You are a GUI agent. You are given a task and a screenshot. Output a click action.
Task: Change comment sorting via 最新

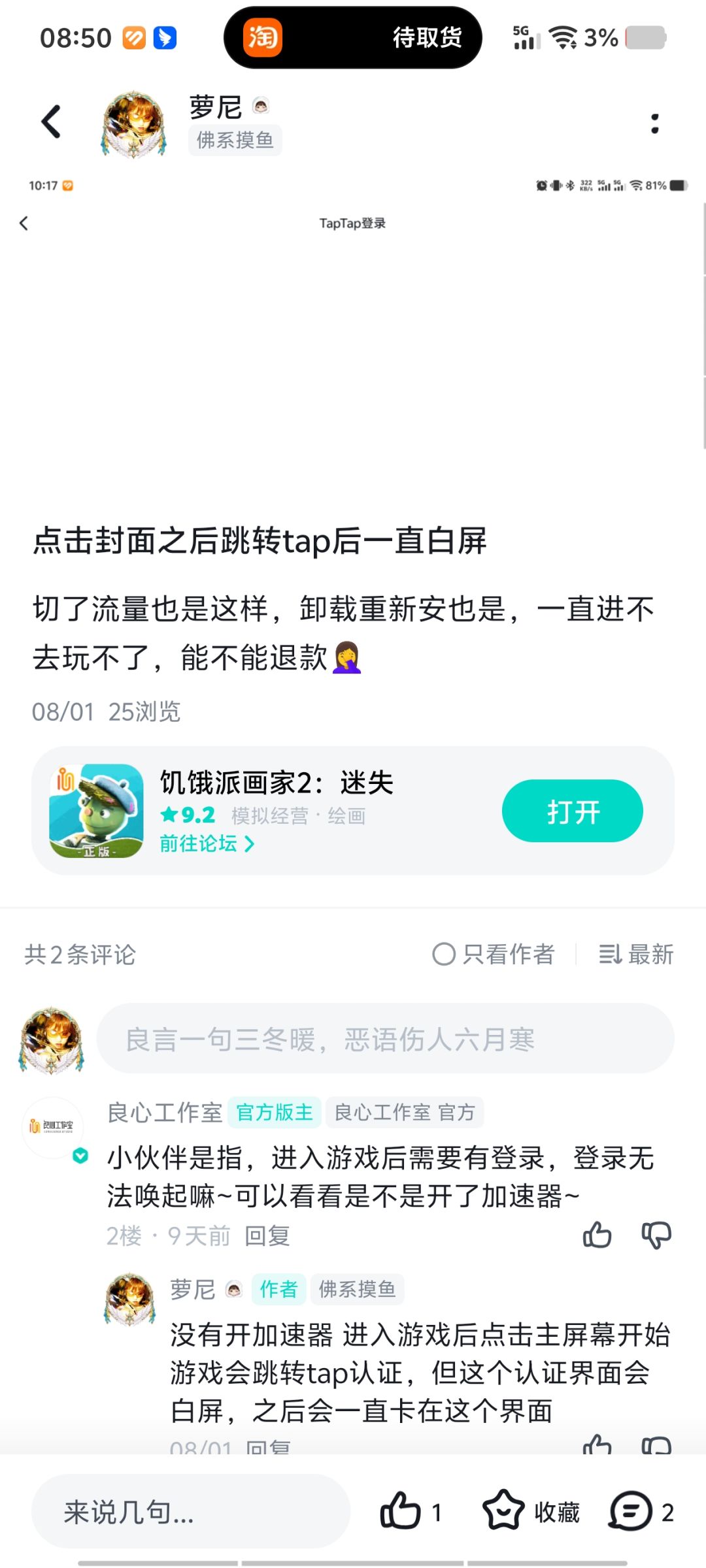coord(636,955)
